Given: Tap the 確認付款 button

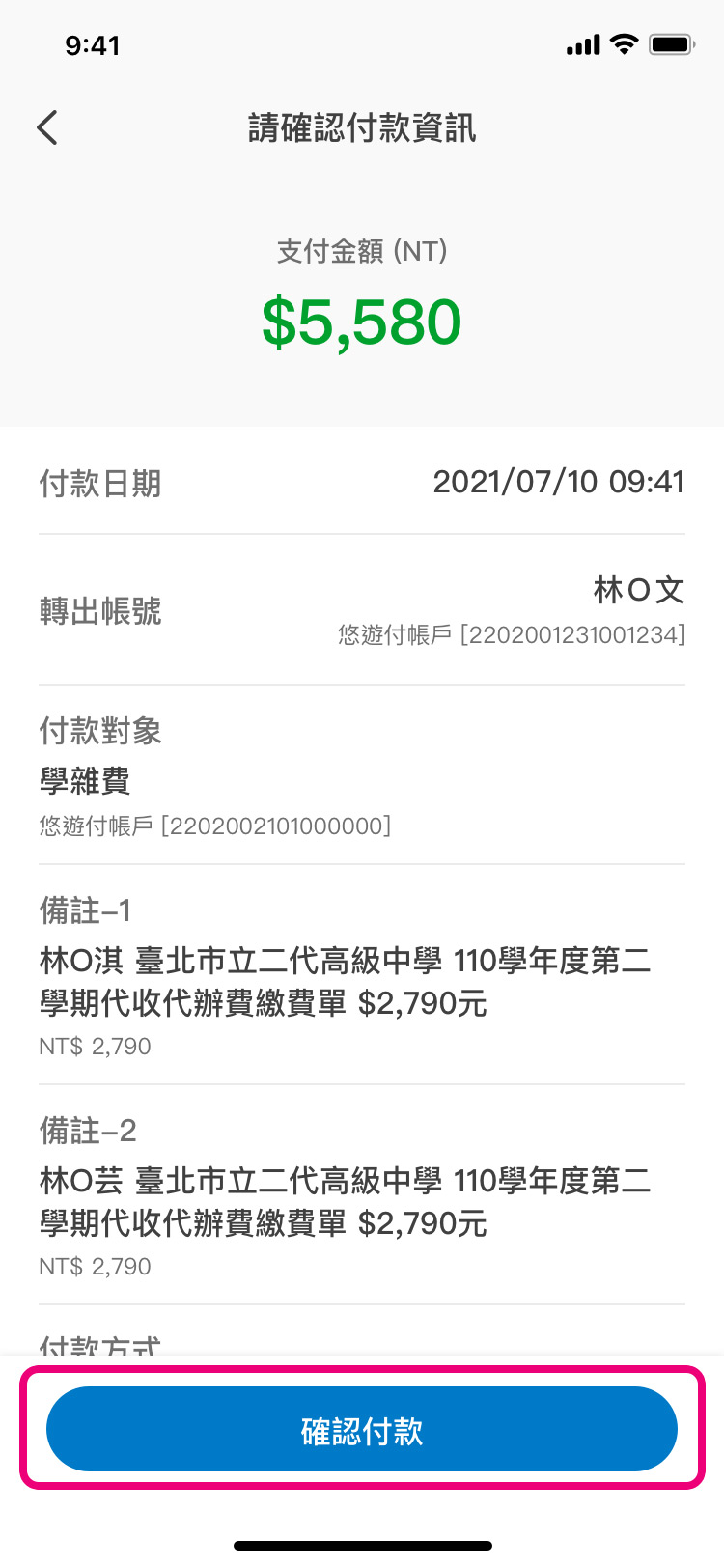Looking at the screenshot, I should click(362, 1429).
